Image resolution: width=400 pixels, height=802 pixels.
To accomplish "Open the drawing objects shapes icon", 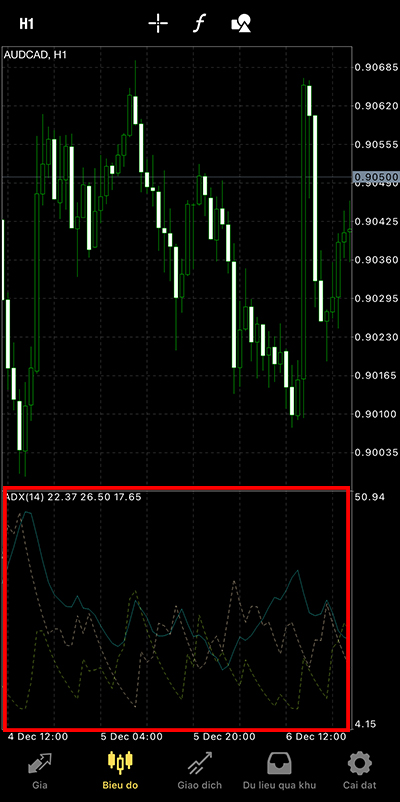I will point(241,24).
